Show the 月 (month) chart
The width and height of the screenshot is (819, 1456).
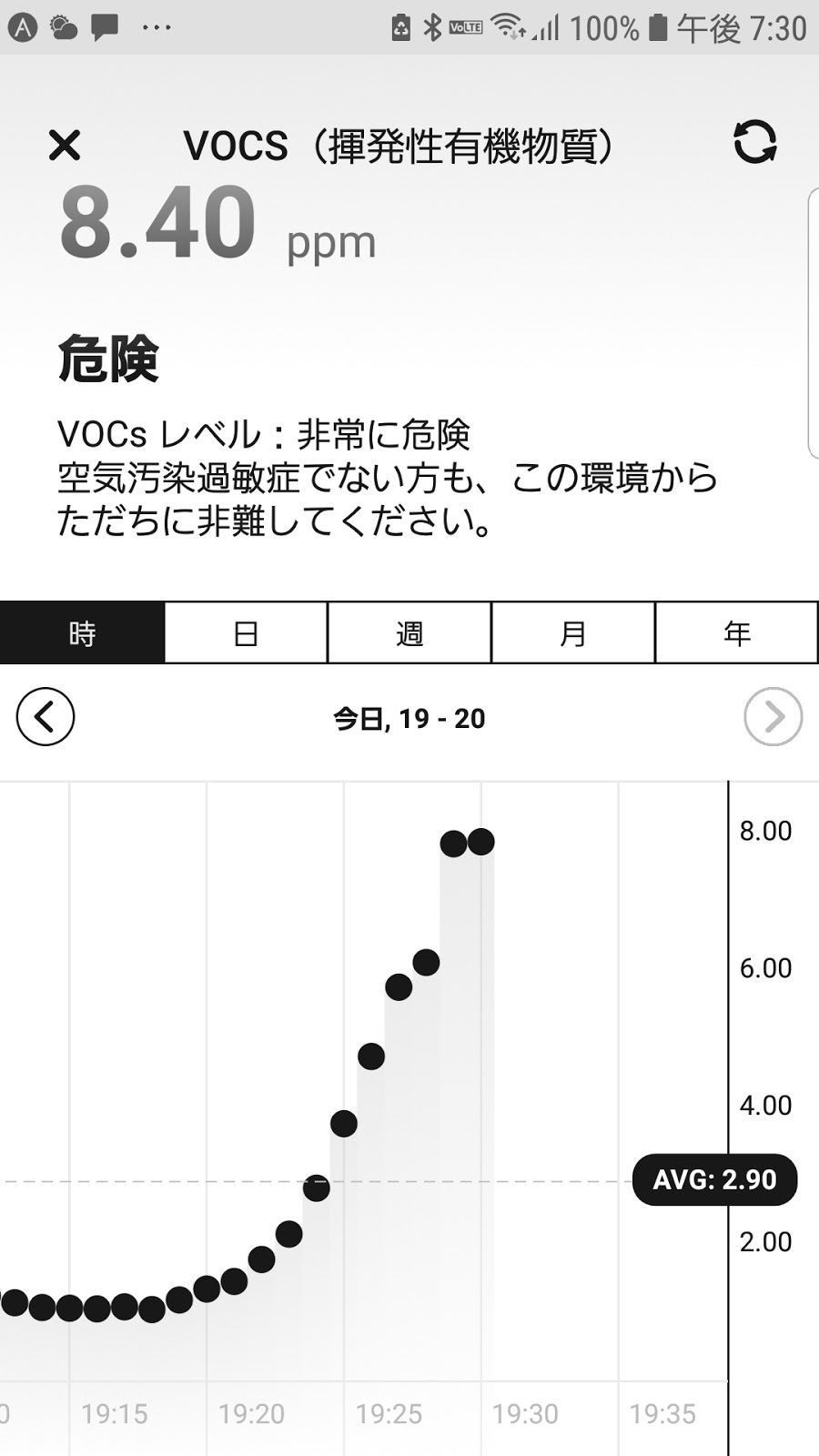(x=573, y=633)
